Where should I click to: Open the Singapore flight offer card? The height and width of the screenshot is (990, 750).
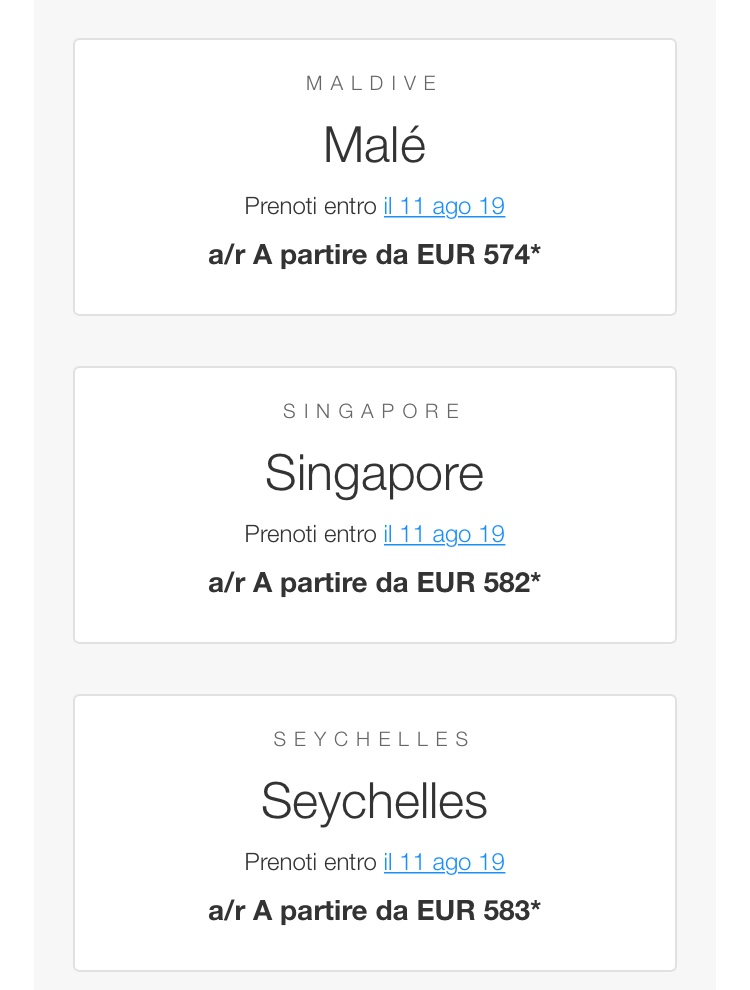click(x=374, y=474)
